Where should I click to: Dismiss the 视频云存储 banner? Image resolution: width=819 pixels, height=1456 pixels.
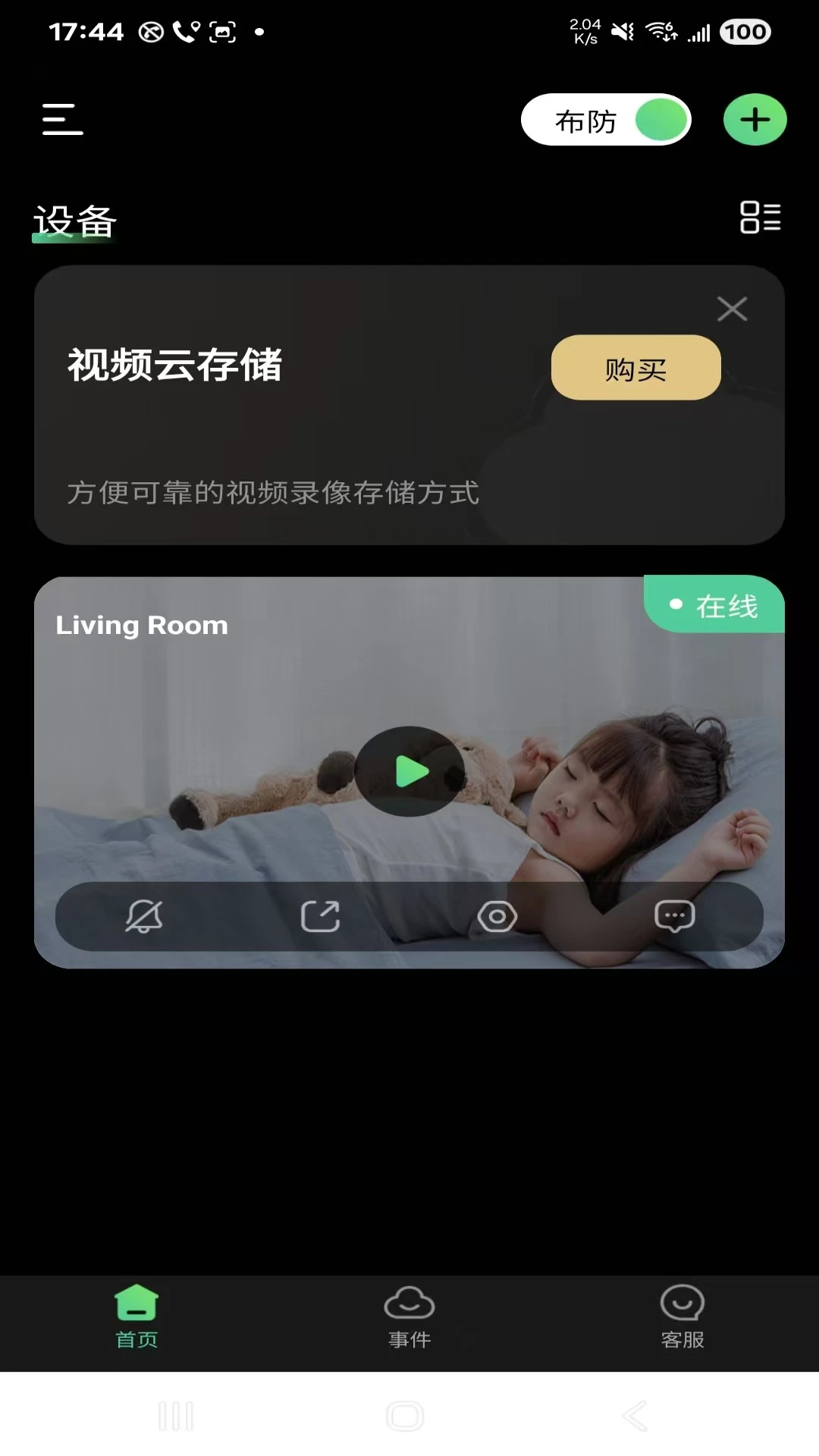pyautogui.click(x=732, y=309)
